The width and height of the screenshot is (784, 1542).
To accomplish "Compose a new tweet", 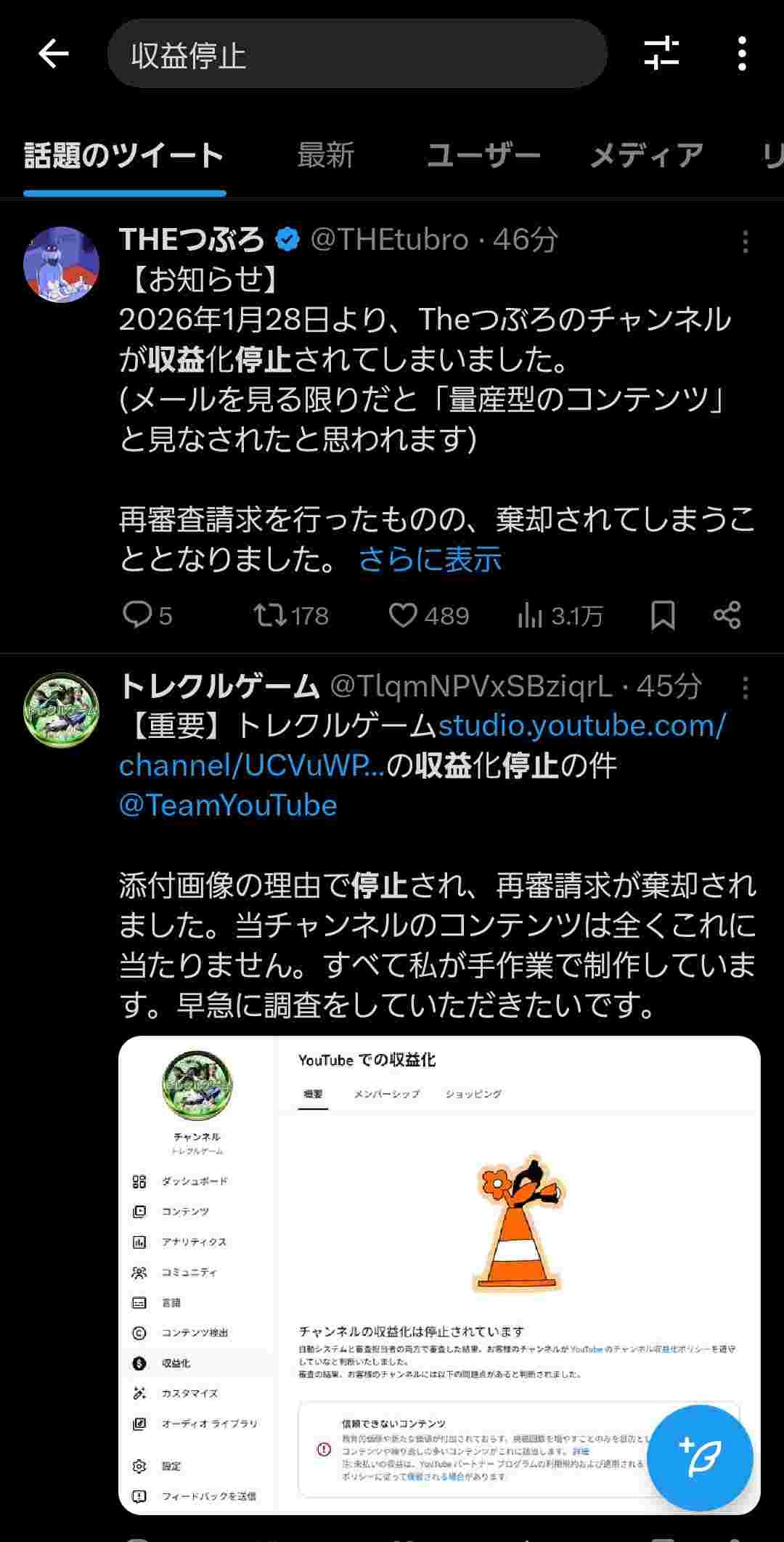I will pyautogui.click(x=699, y=1457).
